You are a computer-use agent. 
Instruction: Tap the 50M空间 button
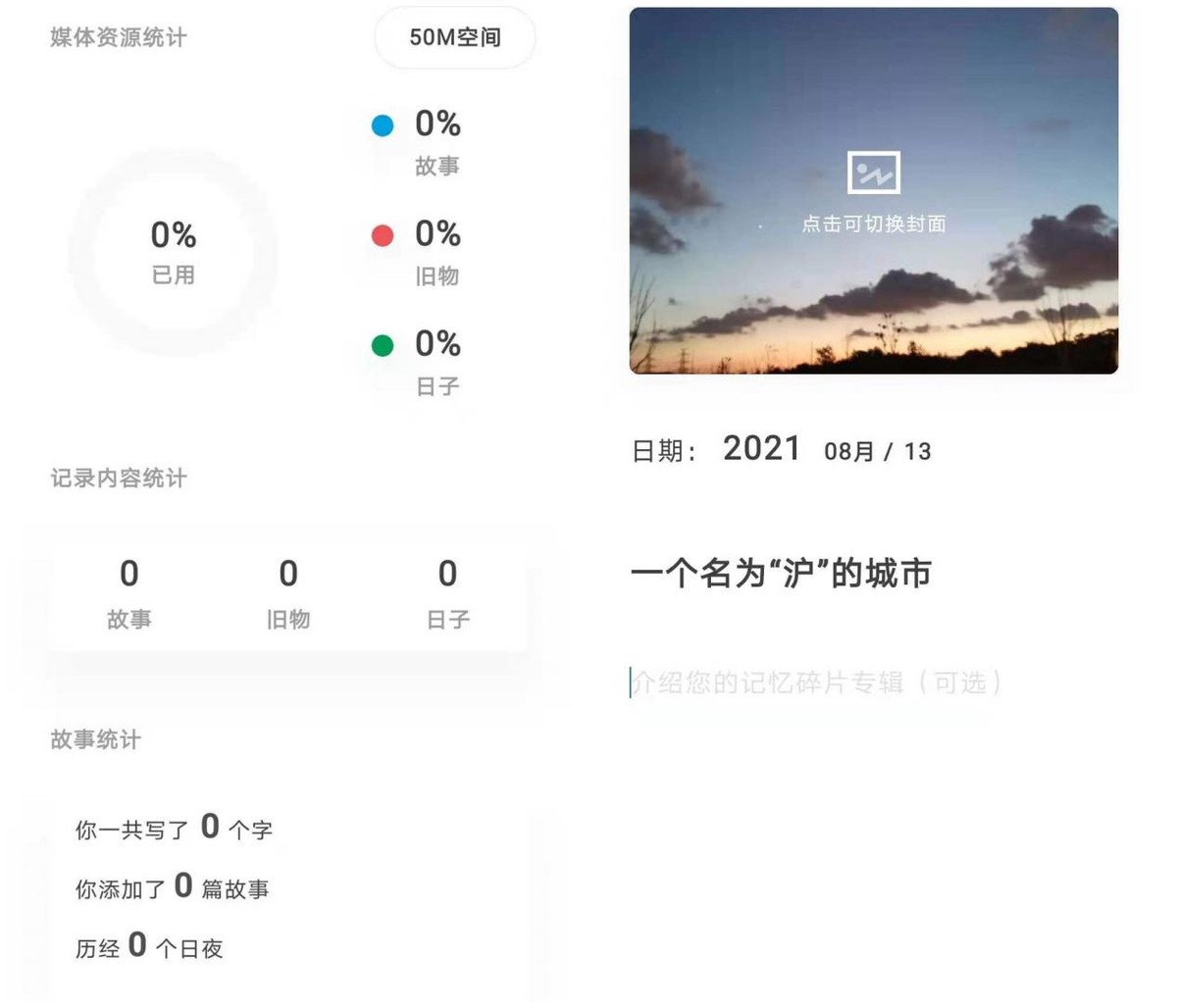(455, 38)
